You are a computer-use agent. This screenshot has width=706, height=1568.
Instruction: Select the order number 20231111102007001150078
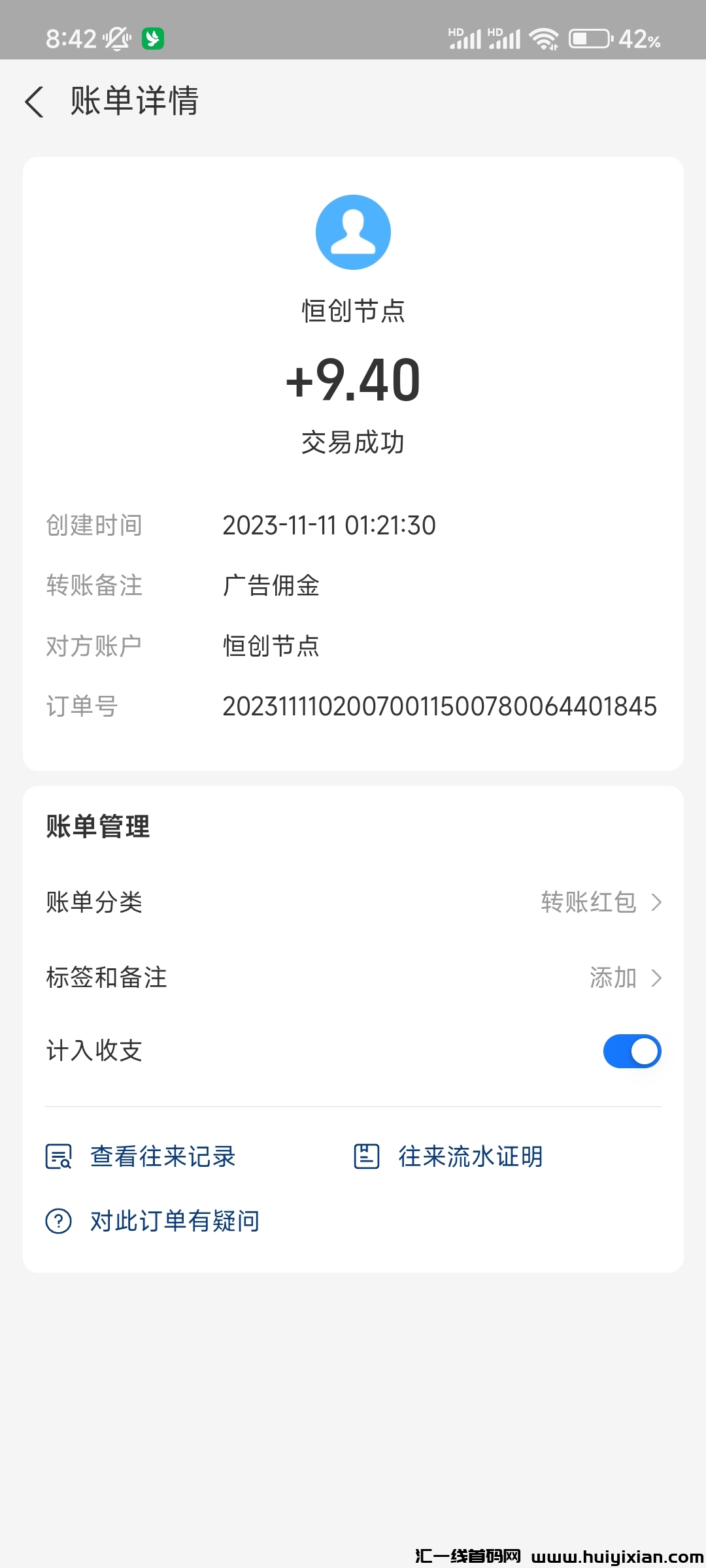[x=438, y=706]
